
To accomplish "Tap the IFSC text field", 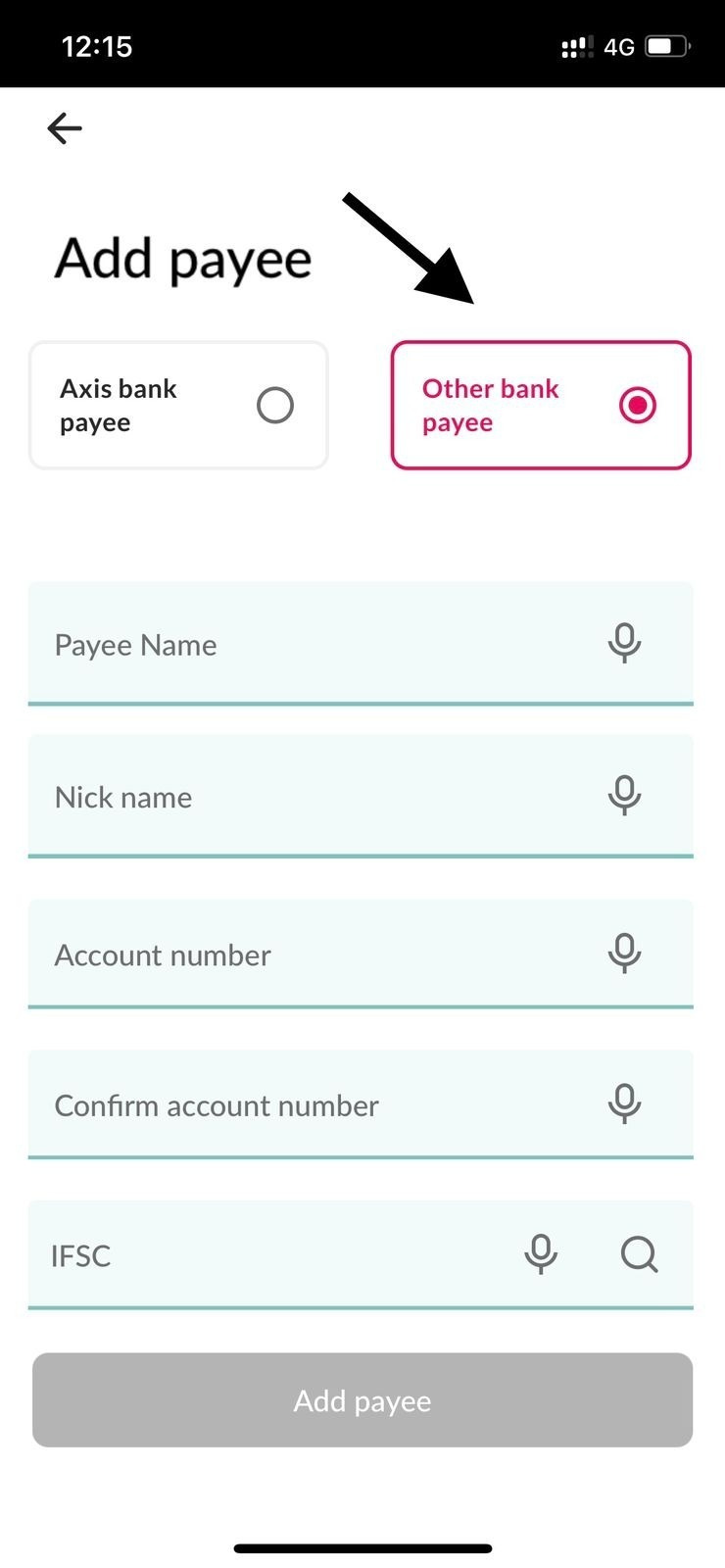I will pyautogui.click(x=265, y=1255).
